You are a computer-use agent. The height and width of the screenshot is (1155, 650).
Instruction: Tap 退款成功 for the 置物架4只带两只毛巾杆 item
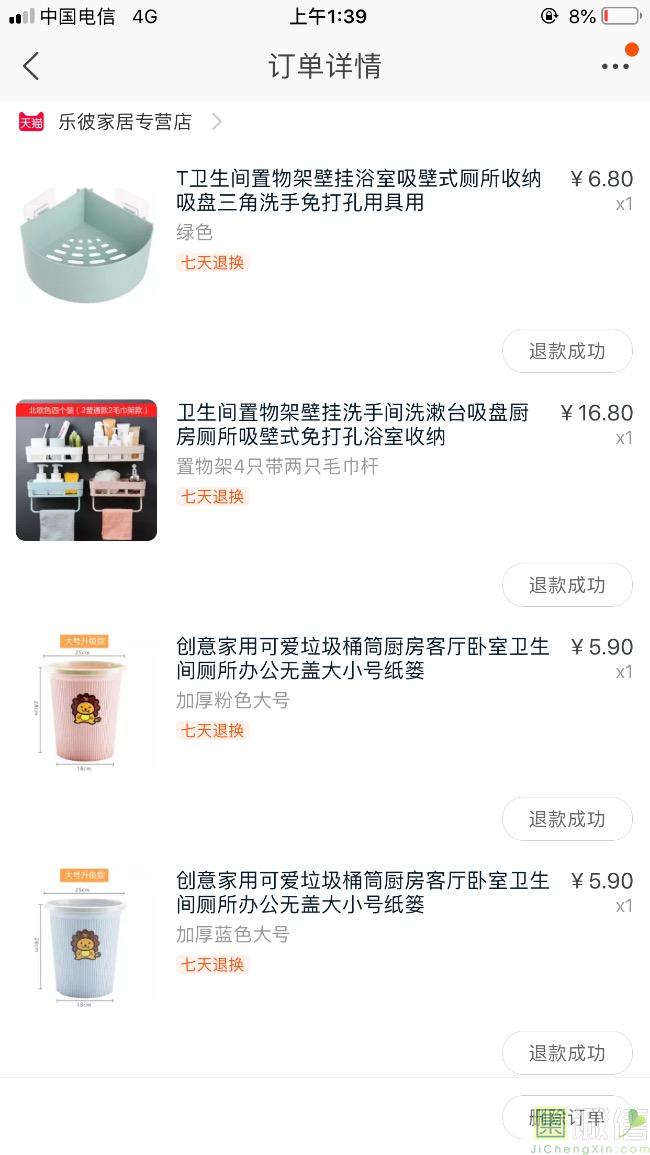pyautogui.click(x=567, y=585)
